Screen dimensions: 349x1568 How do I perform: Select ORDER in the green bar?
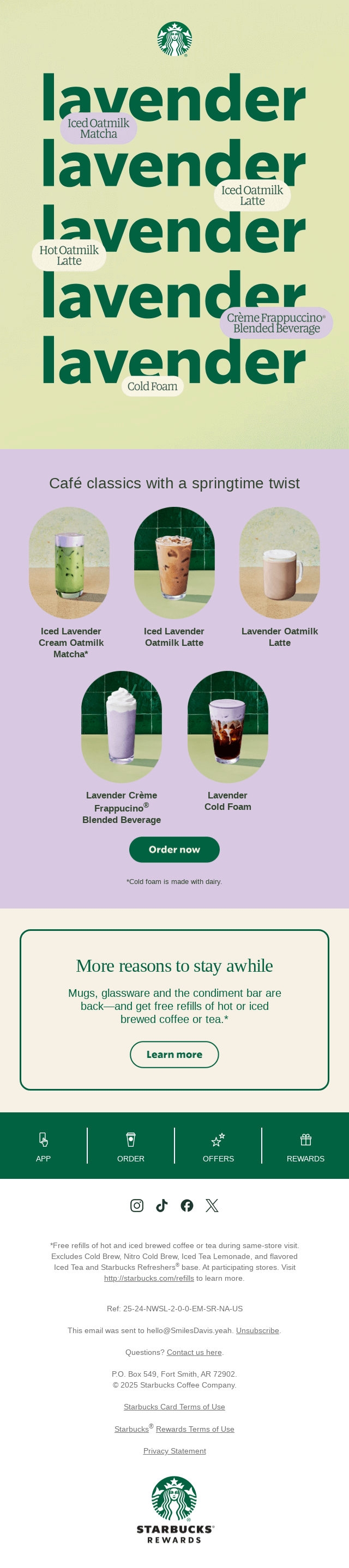click(131, 1146)
